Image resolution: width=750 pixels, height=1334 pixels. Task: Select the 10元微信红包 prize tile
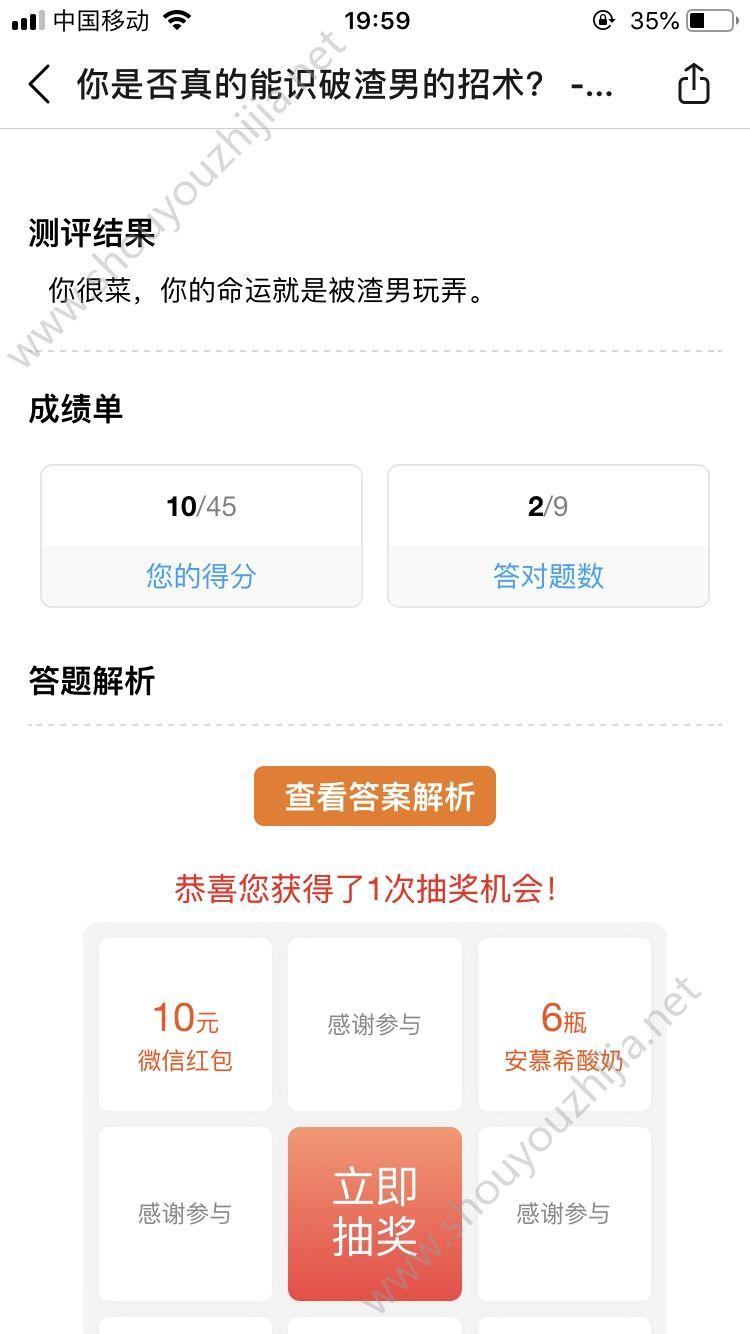coord(185,1022)
